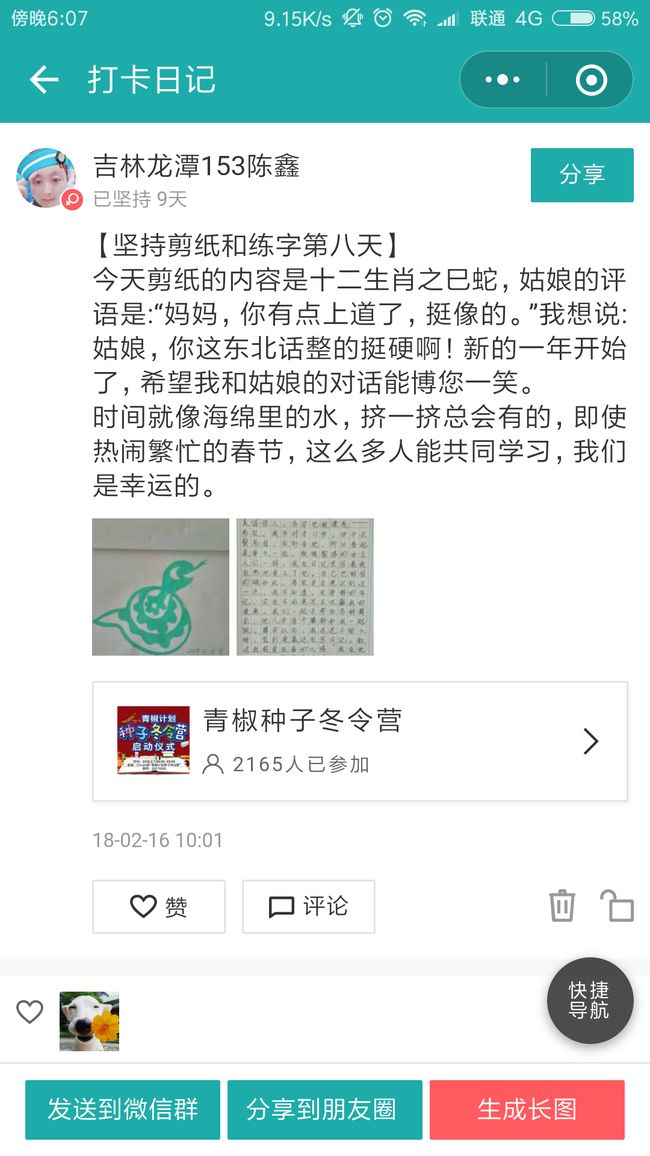This screenshot has width=650, height=1156.
Task: Tap 生成长图
Action: coord(527,1110)
